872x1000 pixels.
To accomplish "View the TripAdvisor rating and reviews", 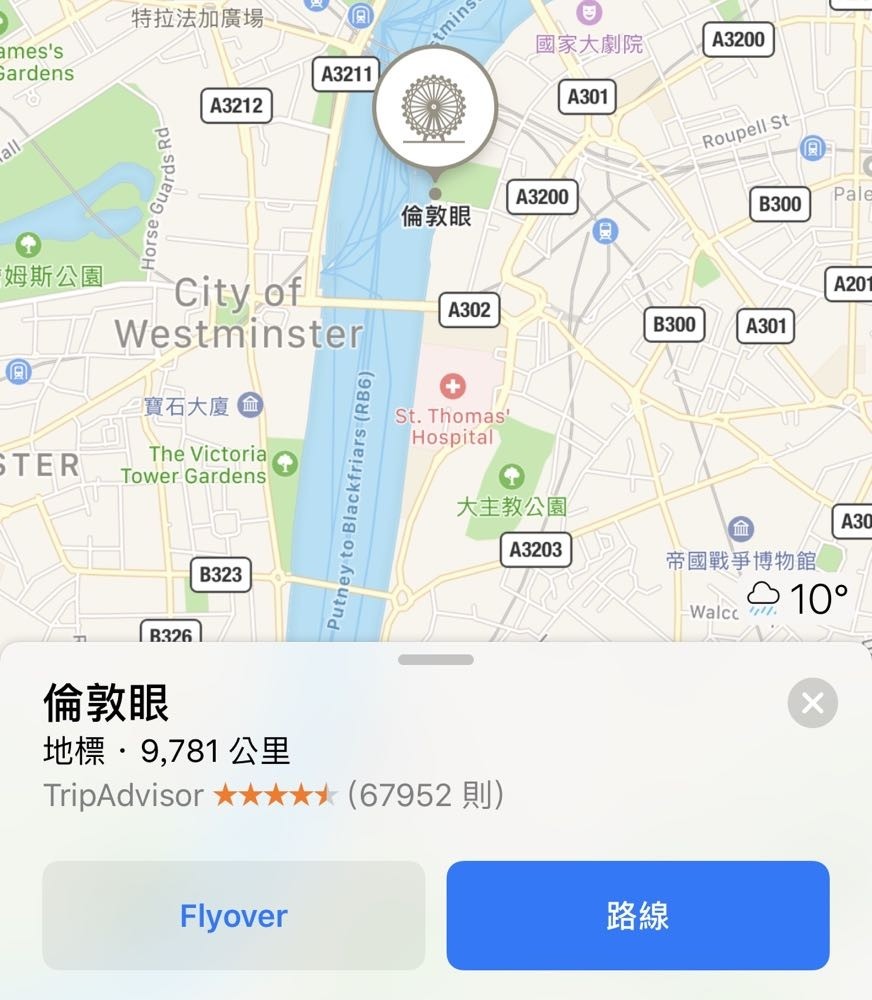I will [274, 796].
